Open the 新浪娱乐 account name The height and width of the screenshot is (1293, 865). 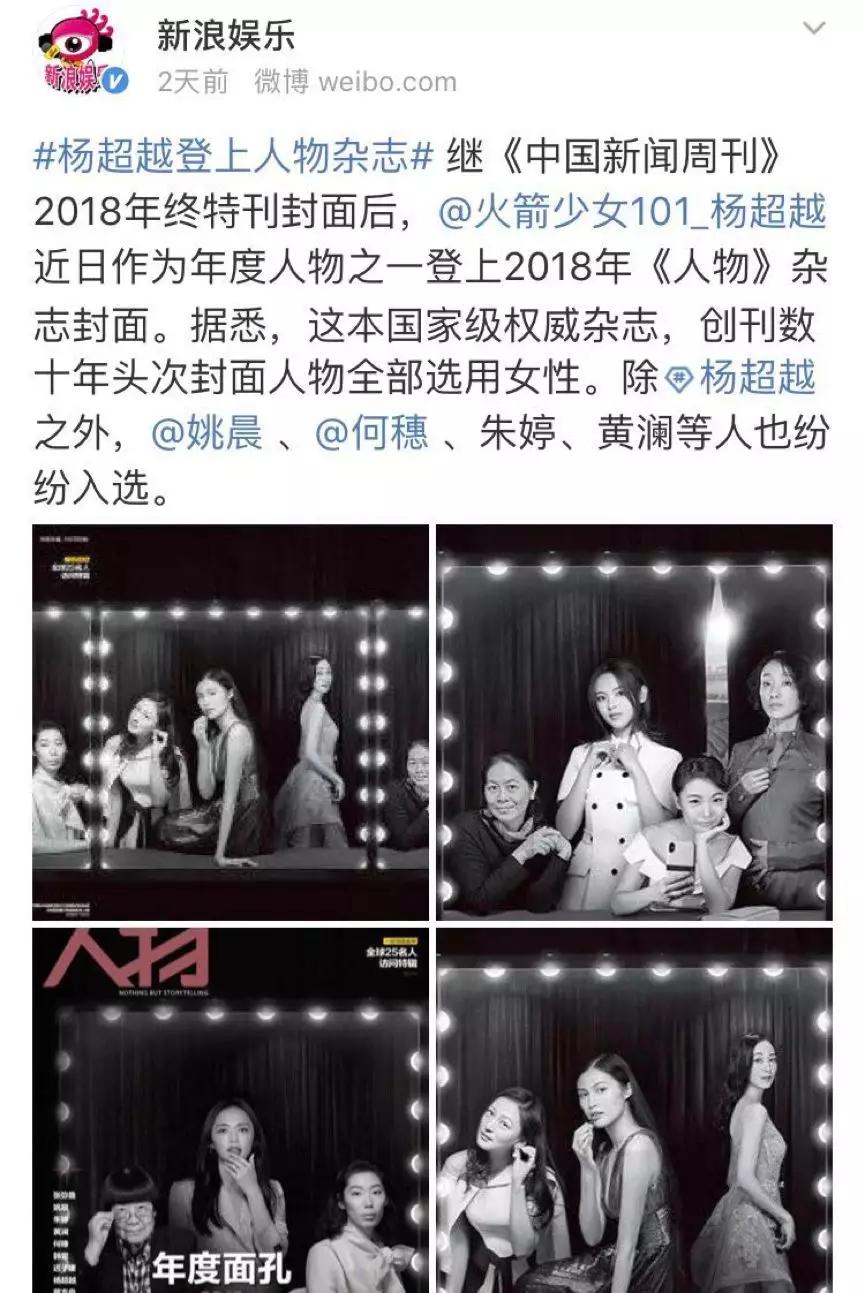[x=226, y=36]
